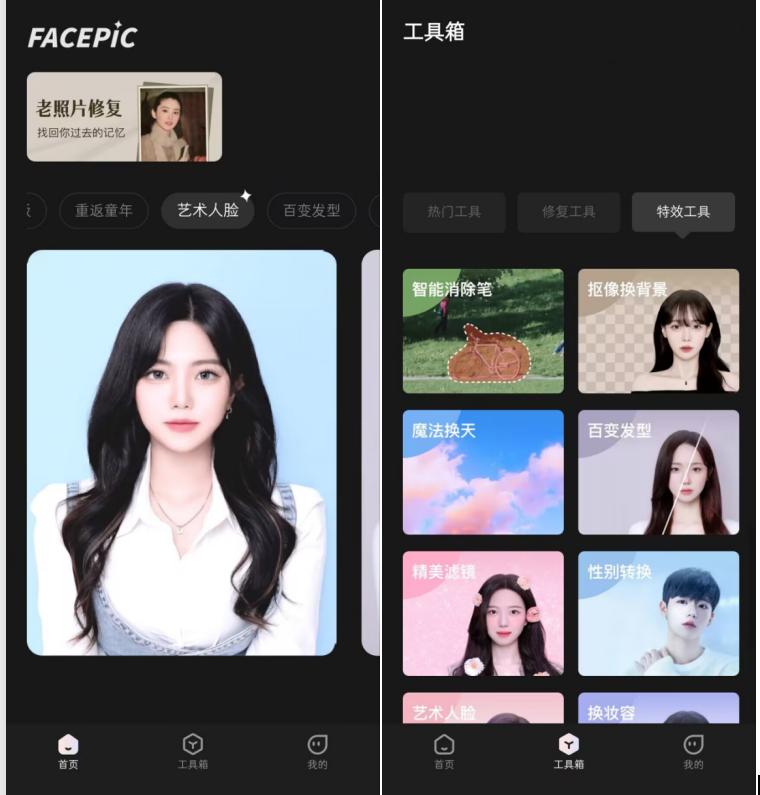Toggle the 艺术人脸 category chip
The width and height of the screenshot is (760, 795).
click(x=207, y=211)
